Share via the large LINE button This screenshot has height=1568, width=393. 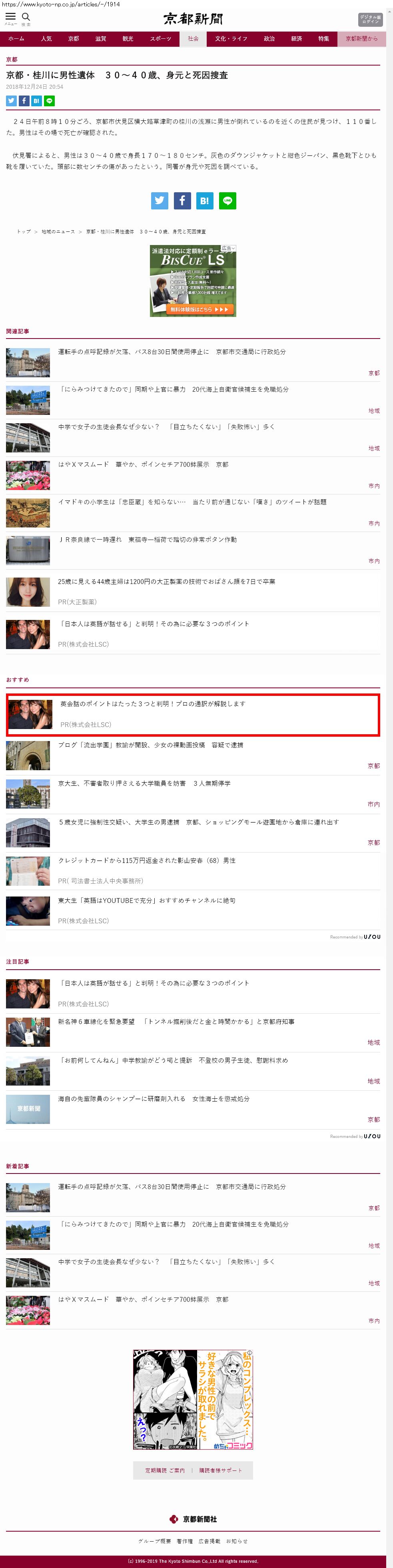click(x=227, y=200)
